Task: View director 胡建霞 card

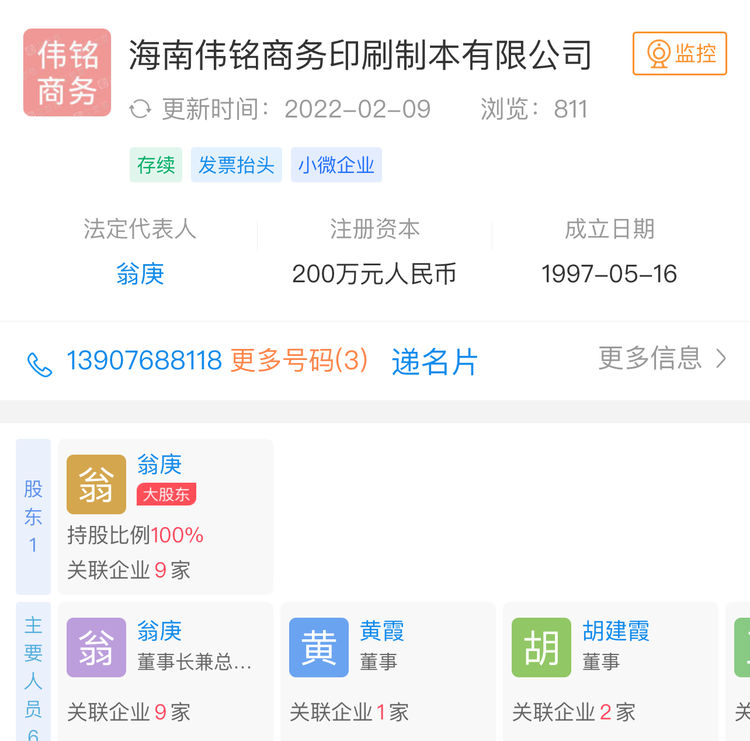Action: coord(610,670)
